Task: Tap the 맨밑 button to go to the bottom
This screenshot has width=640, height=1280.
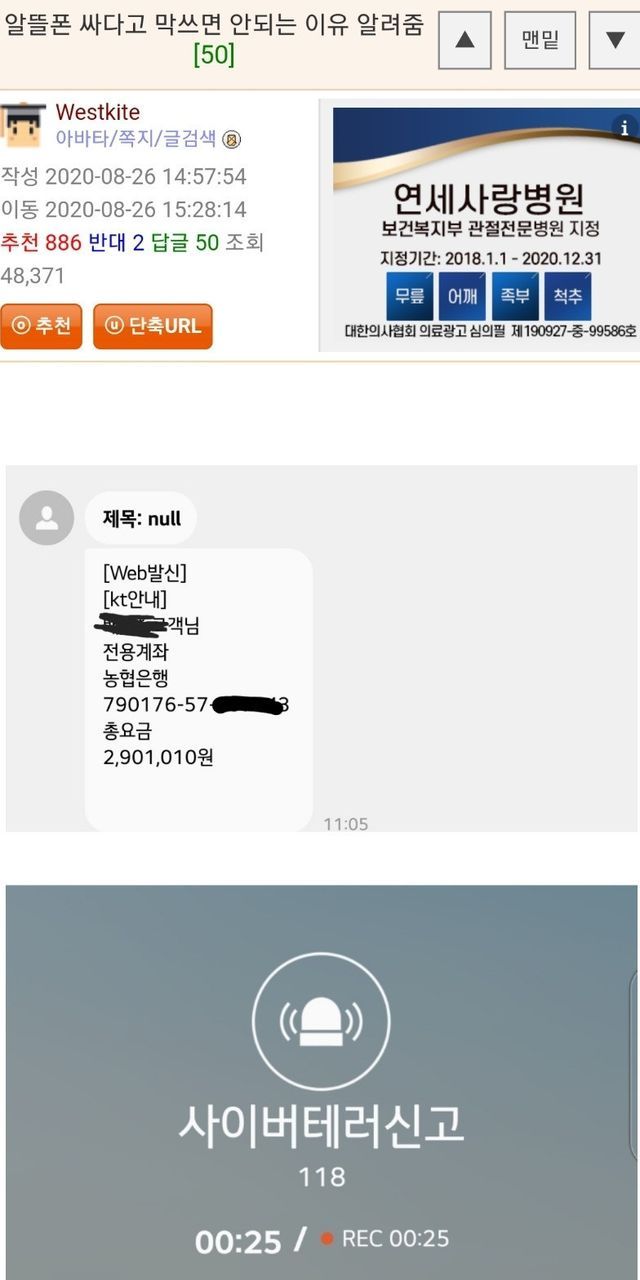Action: coord(540,40)
